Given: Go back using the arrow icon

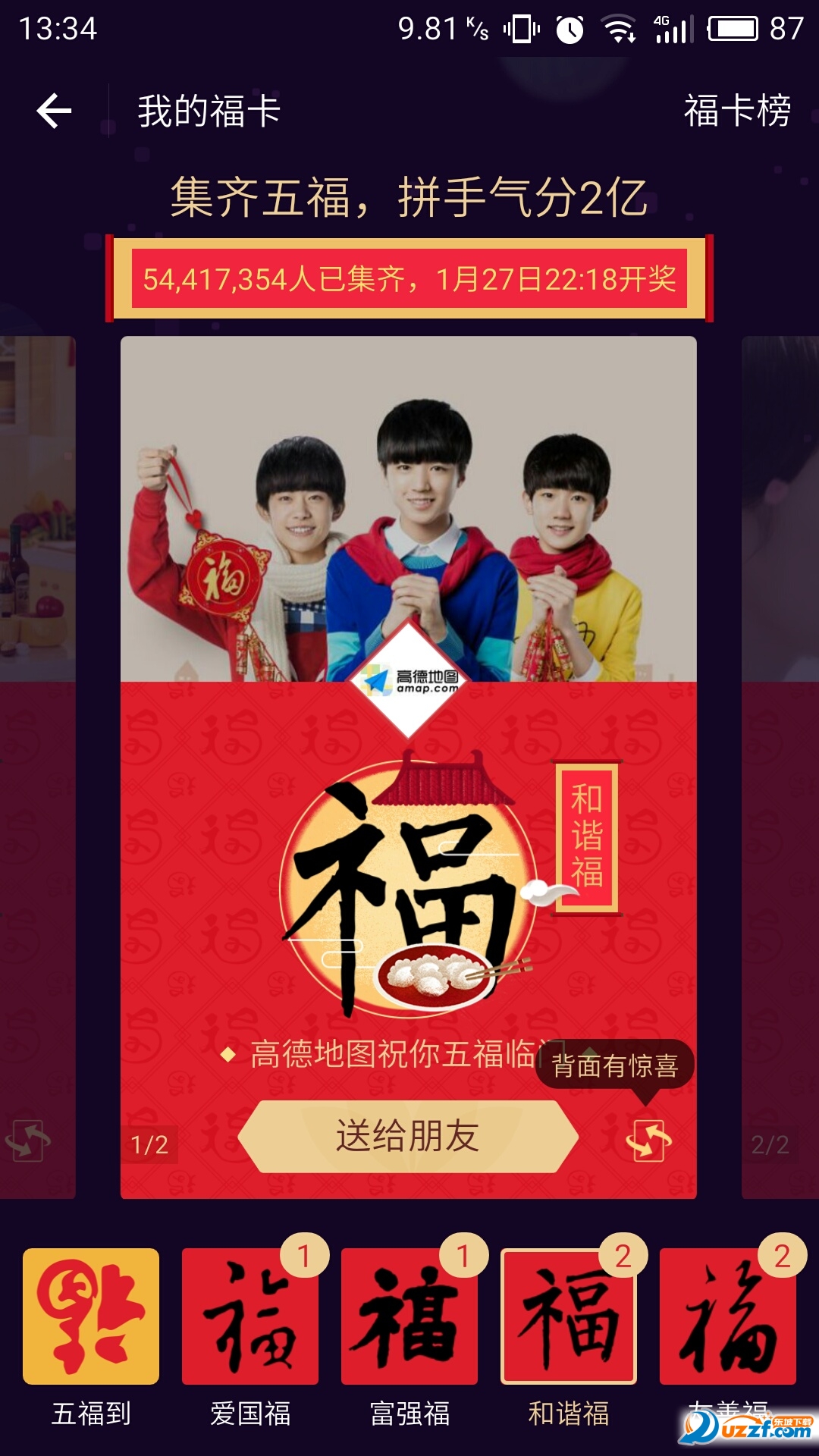Looking at the screenshot, I should click(x=54, y=111).
